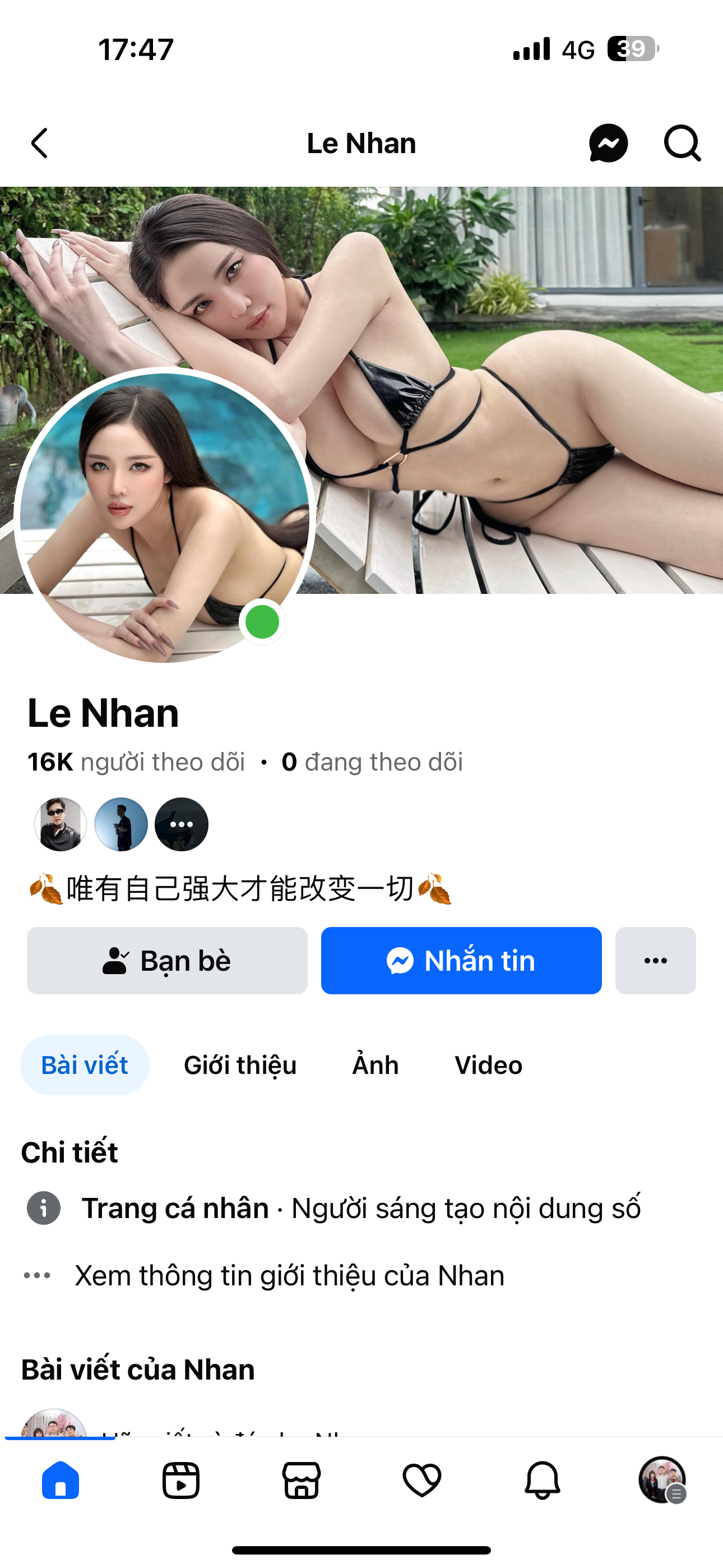Open Le Nhan's profile picture

point(164,518)
